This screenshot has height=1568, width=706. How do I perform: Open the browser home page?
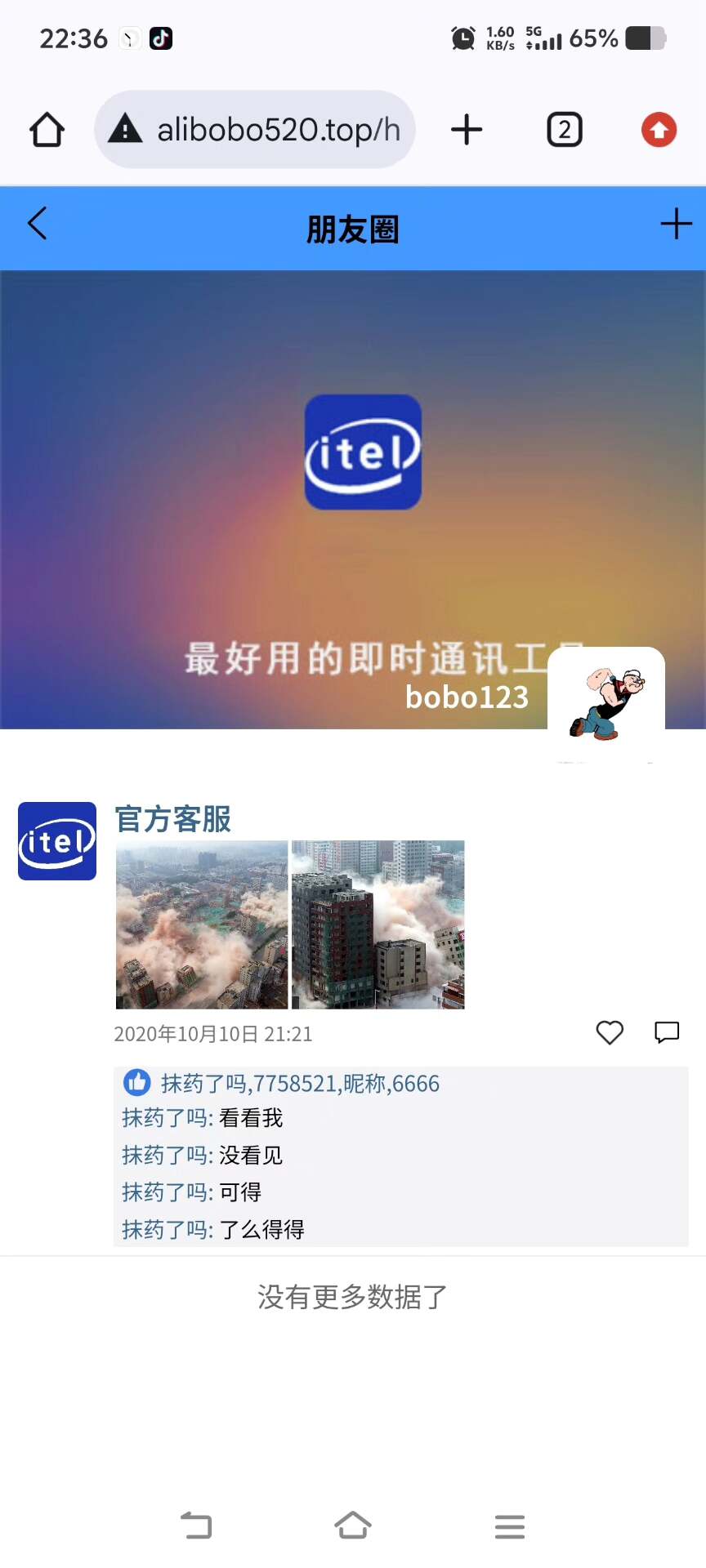[47, 130]
